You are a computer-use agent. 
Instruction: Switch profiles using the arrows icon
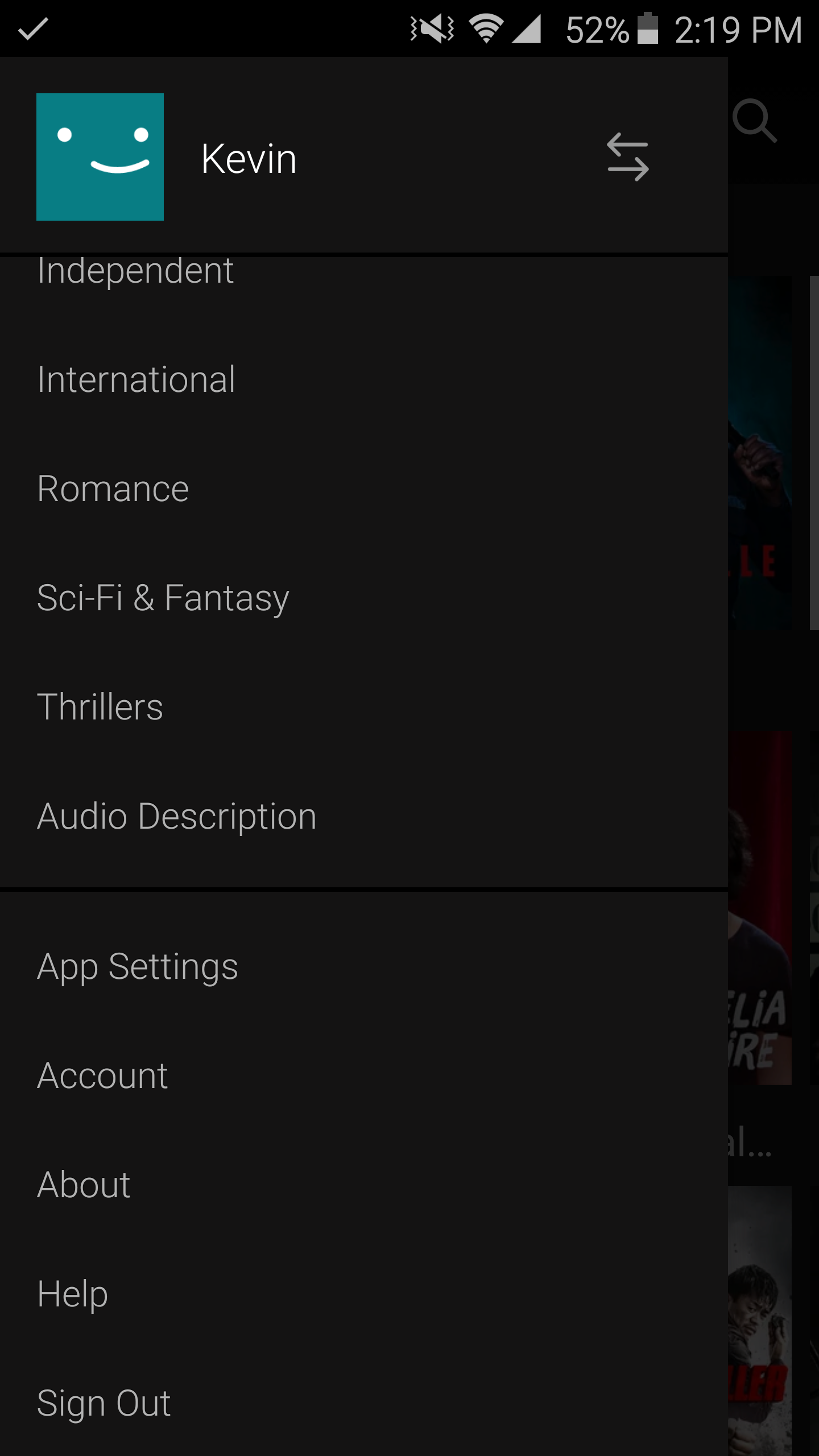tap(627, 158)
